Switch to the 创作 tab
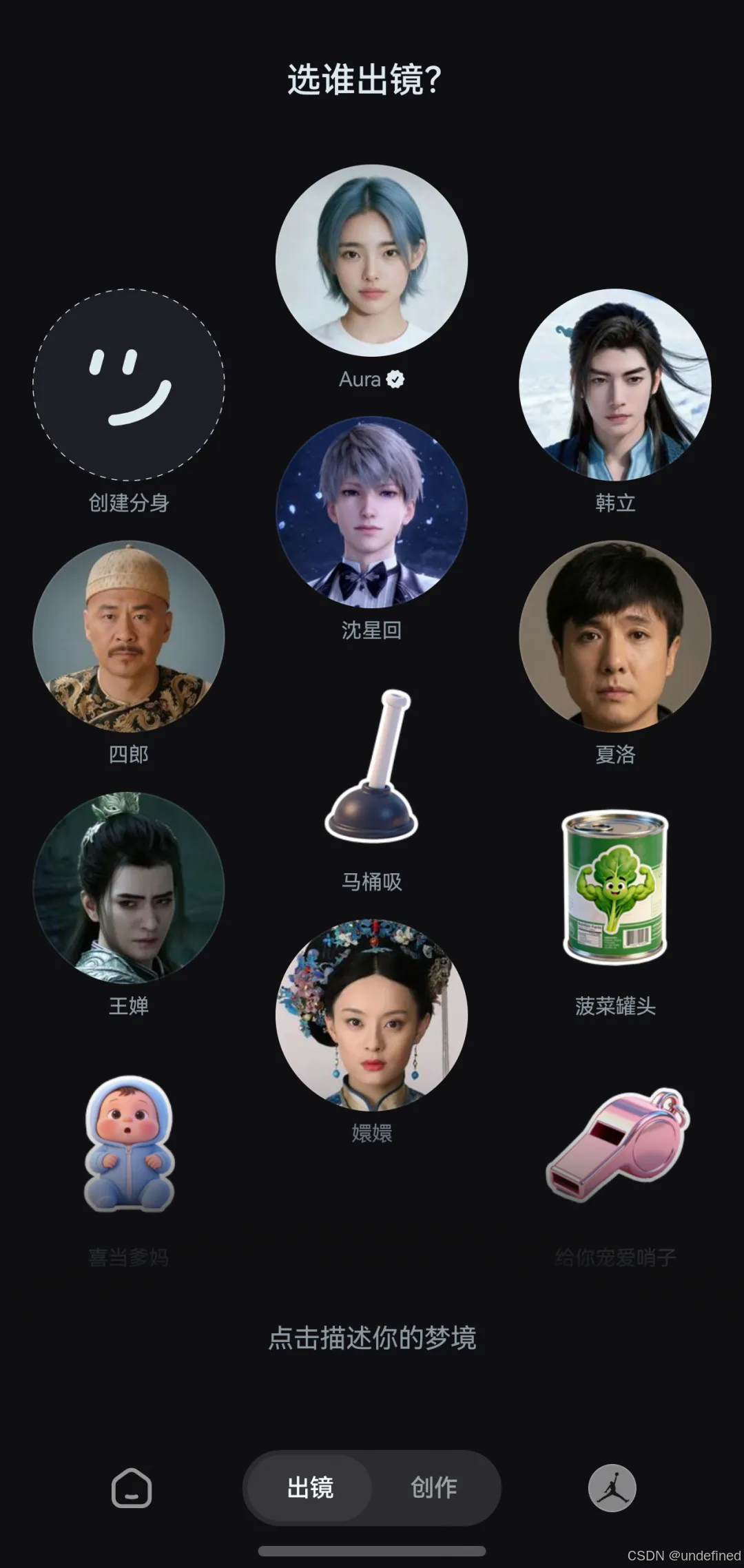744x1568 pixels. coord(435,1488)
